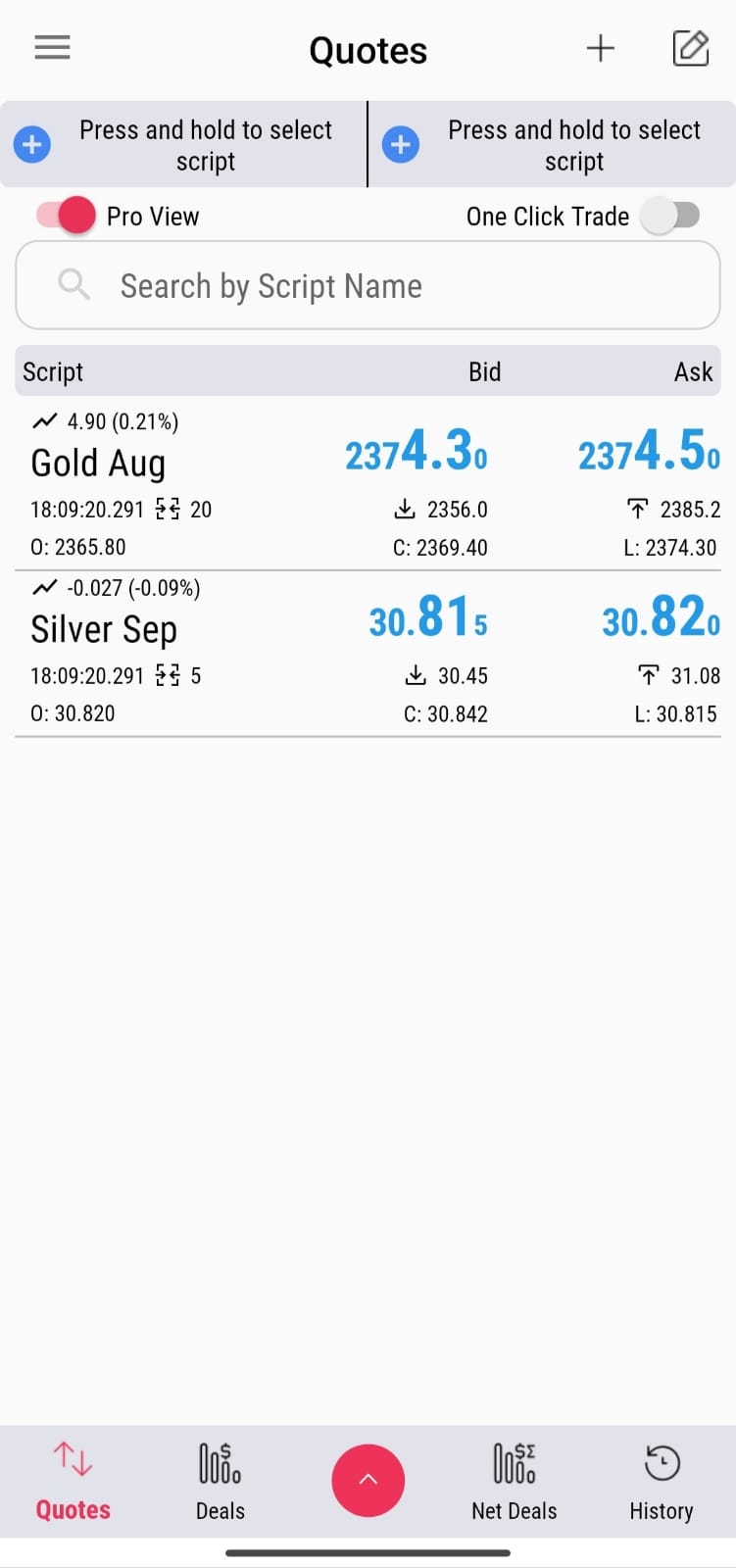Expand the red center arrow button
The height and width of the screenshot is (1568, 736).
368,1480
